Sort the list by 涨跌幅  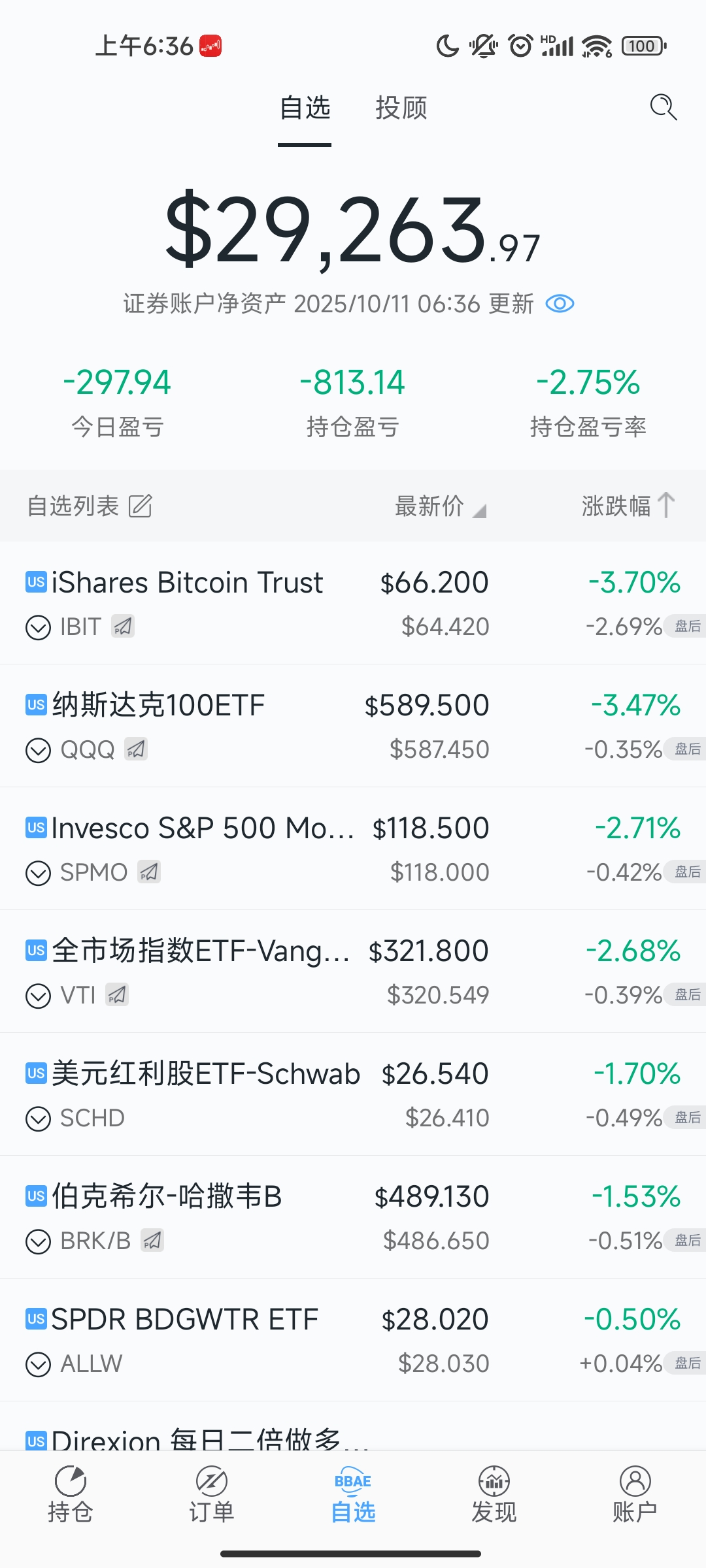click(x=628, y=506)
